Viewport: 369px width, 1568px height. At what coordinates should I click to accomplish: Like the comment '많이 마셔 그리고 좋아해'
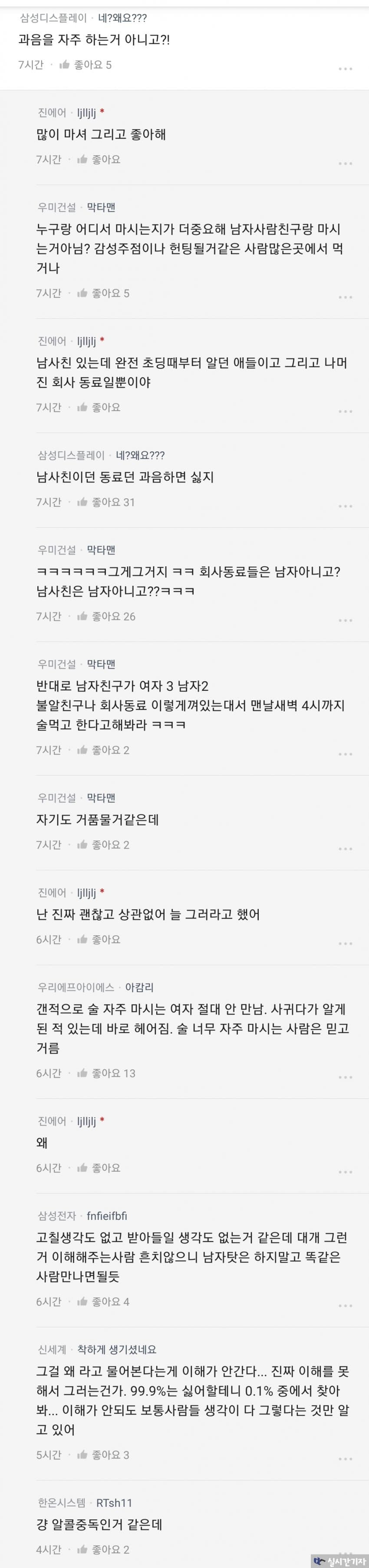[99, 160]
